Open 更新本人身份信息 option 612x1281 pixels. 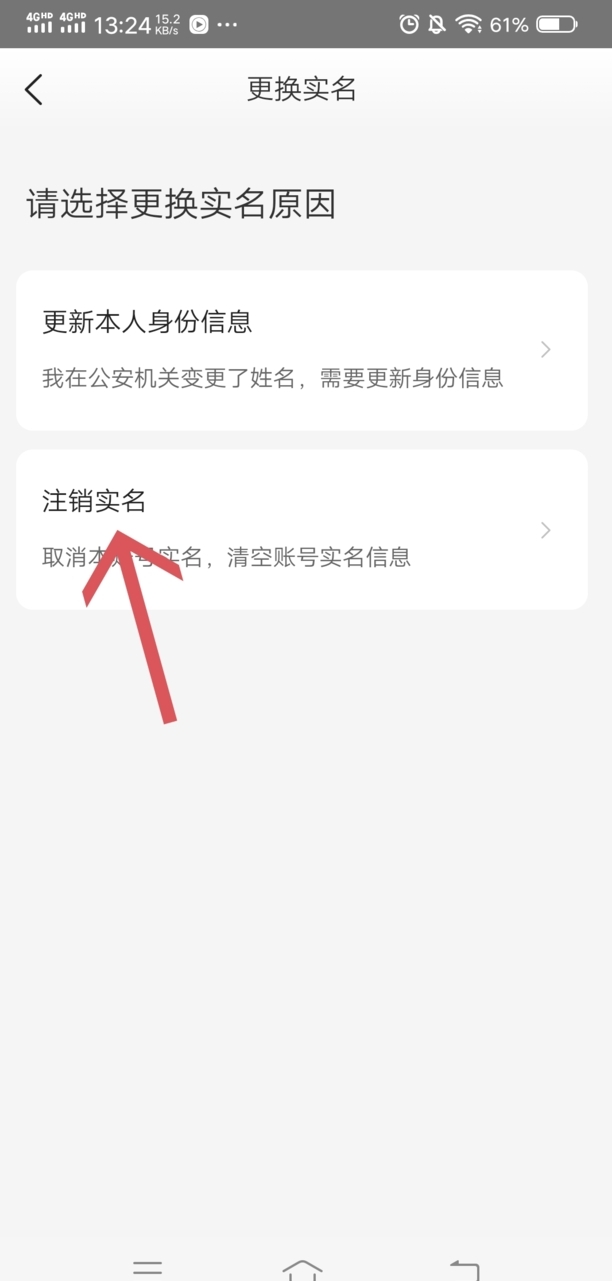(302, 350)
